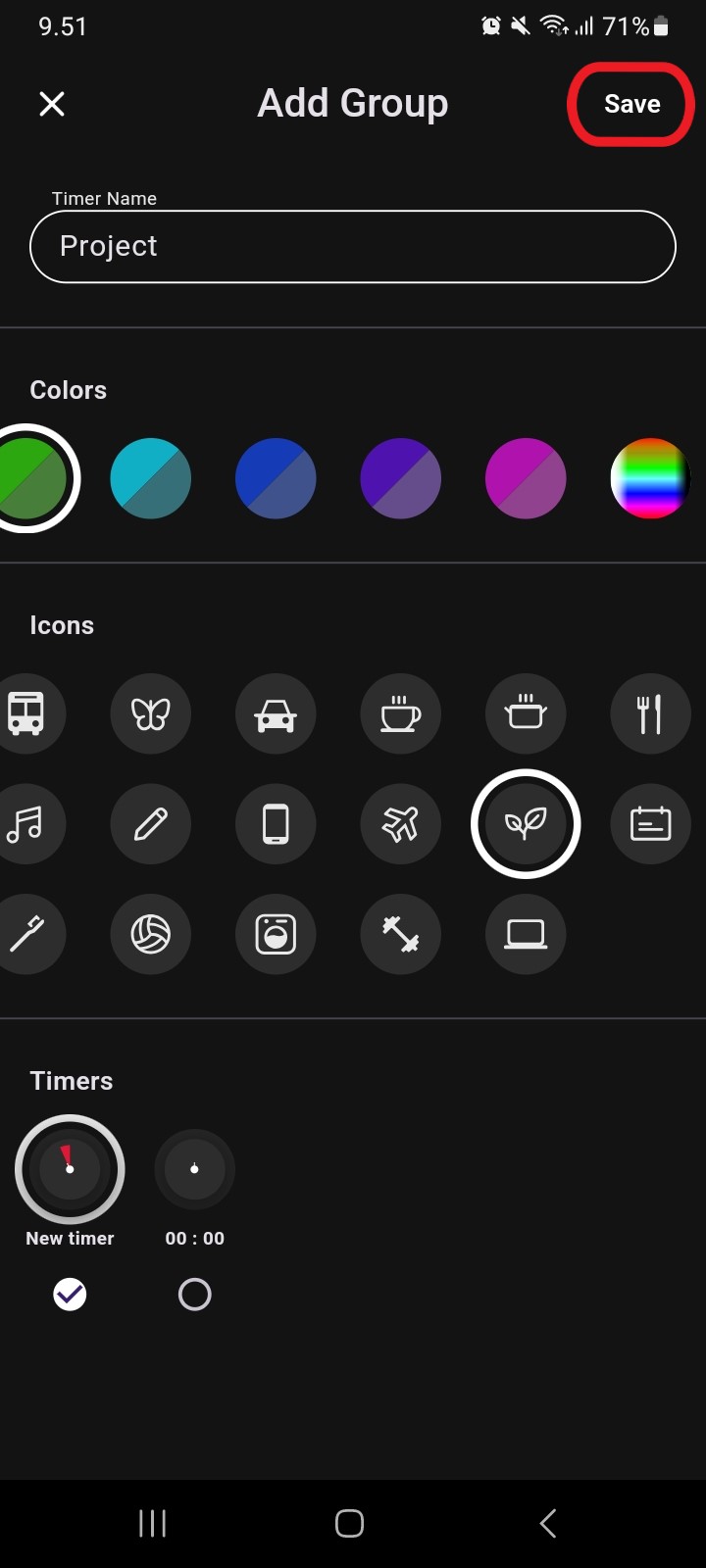
Task: Edit the Timer Name field
Action: coord(353,246)
